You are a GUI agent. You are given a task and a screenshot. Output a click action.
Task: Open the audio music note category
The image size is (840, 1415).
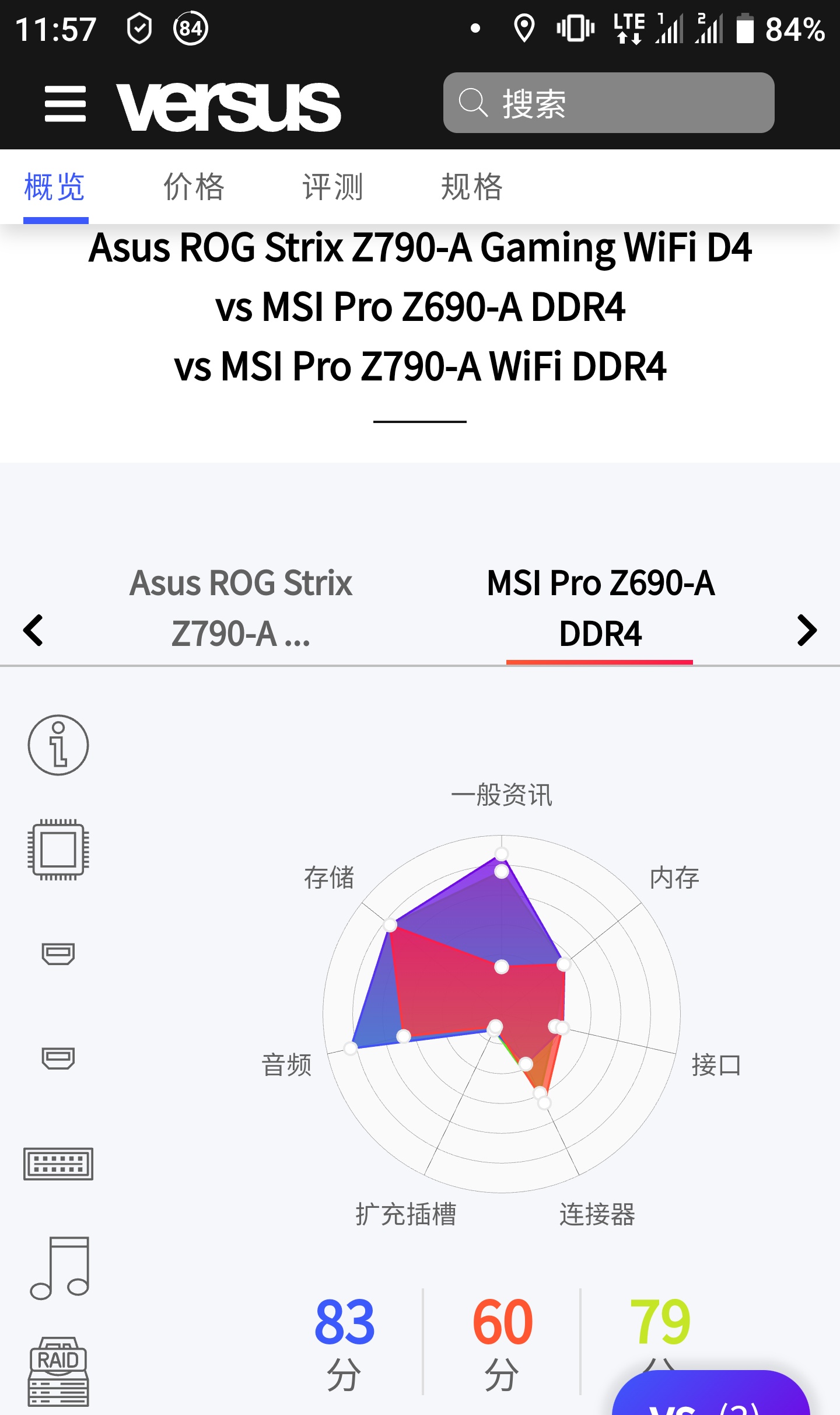60,1267
